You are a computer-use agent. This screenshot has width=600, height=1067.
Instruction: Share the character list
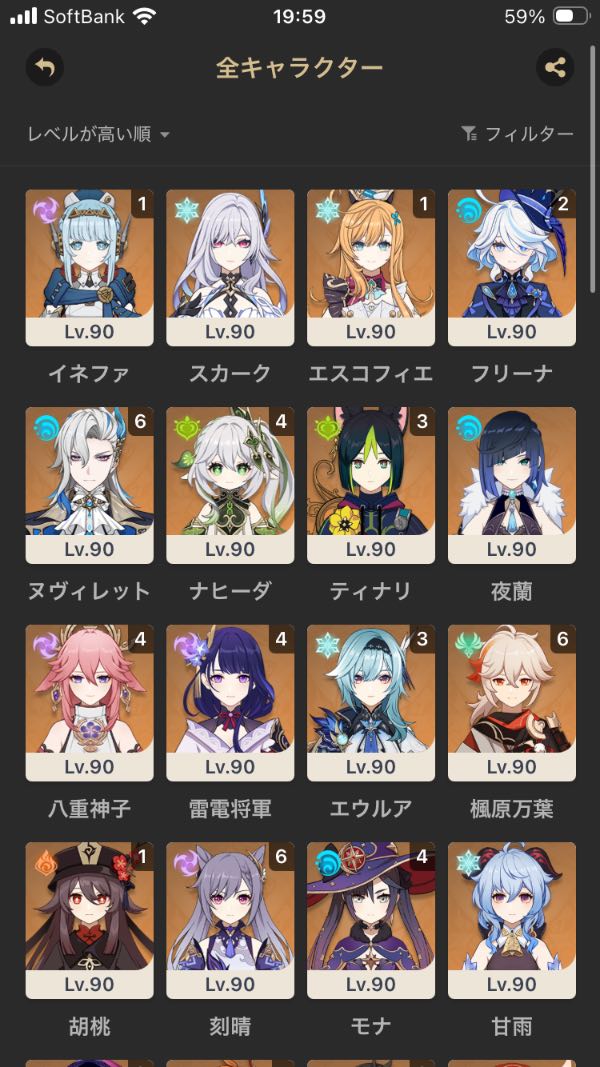(x=555, y=67)
